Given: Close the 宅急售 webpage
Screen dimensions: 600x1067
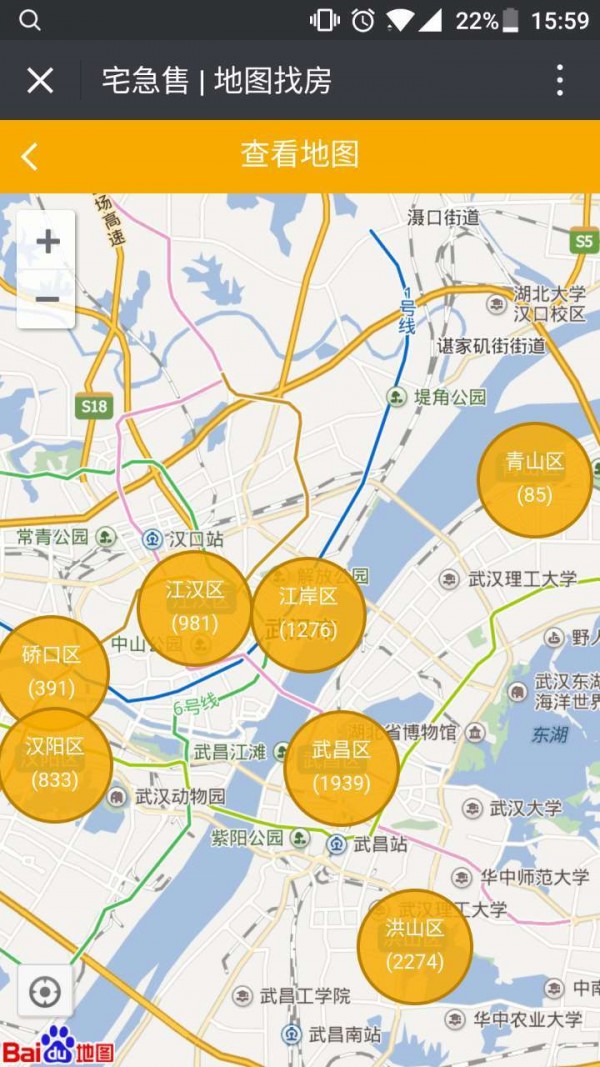Looking at the screenshot, I should tap(39, 81).
